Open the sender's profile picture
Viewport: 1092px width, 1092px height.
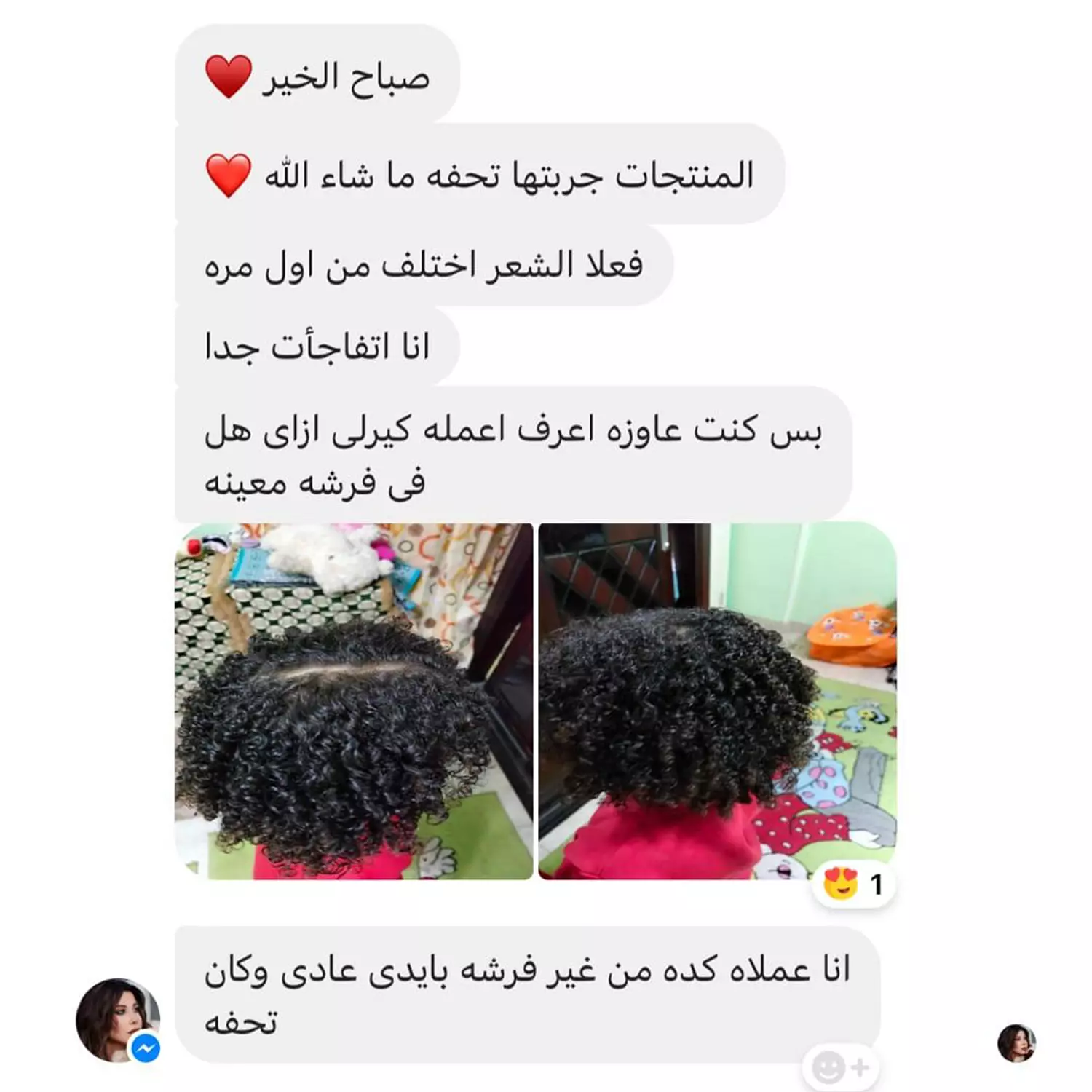coord(117,1019)
